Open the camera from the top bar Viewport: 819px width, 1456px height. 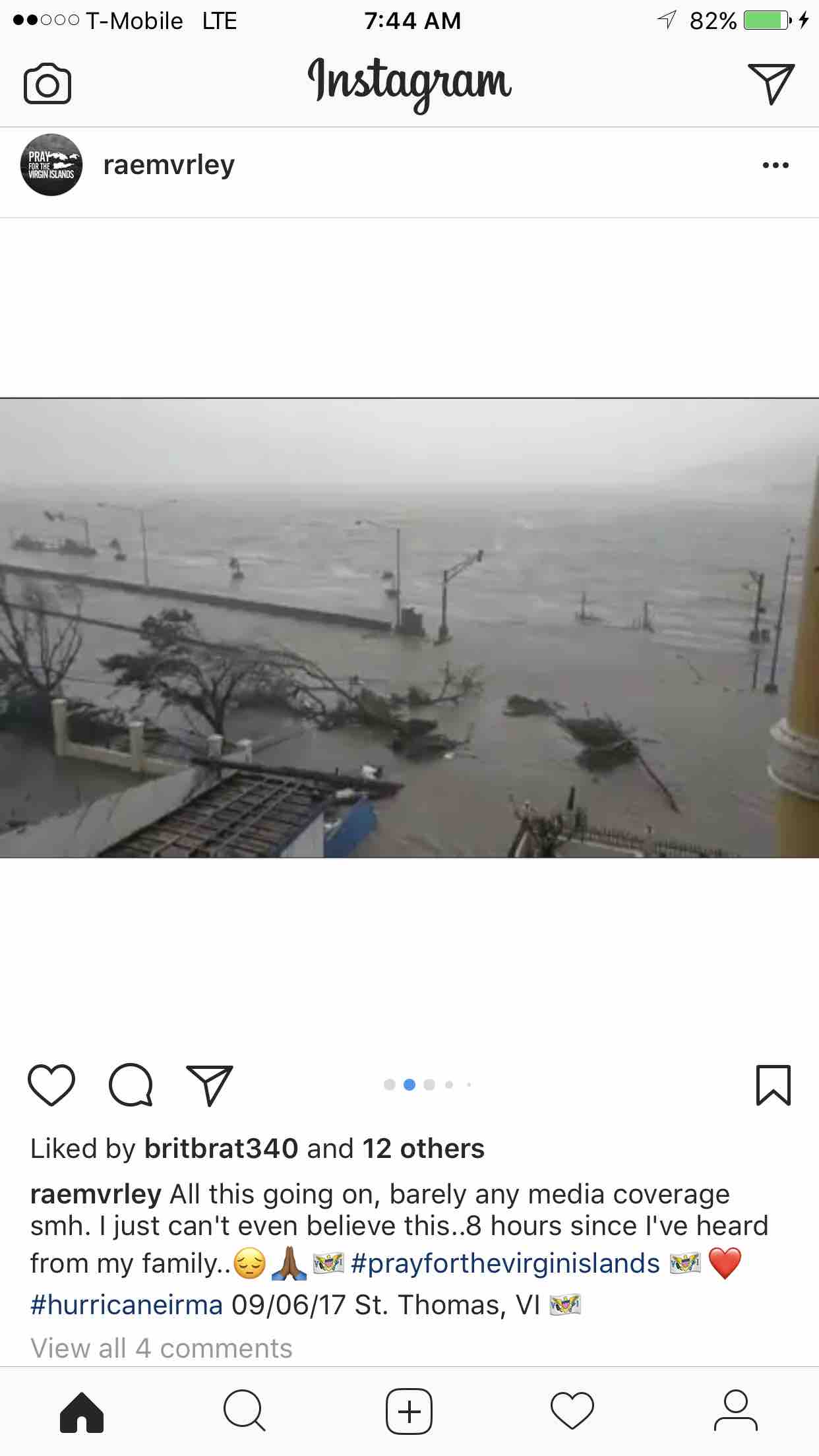[x=47, y=84]
